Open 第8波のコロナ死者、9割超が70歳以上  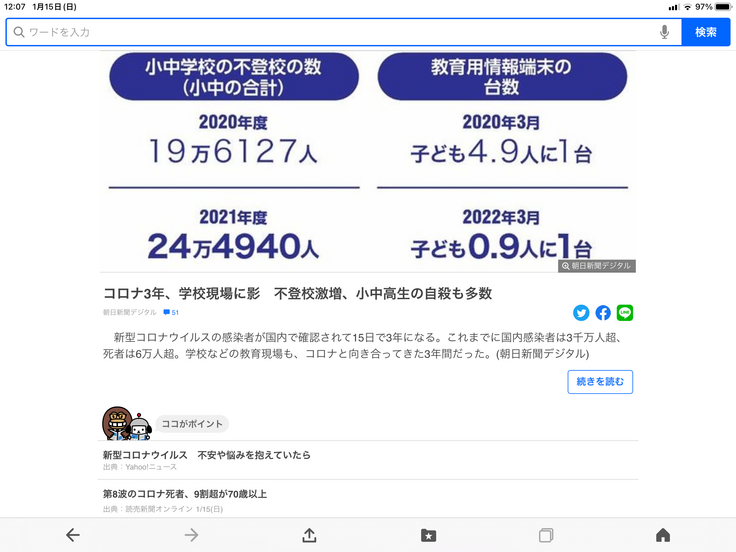pyautogui.click(x=185, y=494)
